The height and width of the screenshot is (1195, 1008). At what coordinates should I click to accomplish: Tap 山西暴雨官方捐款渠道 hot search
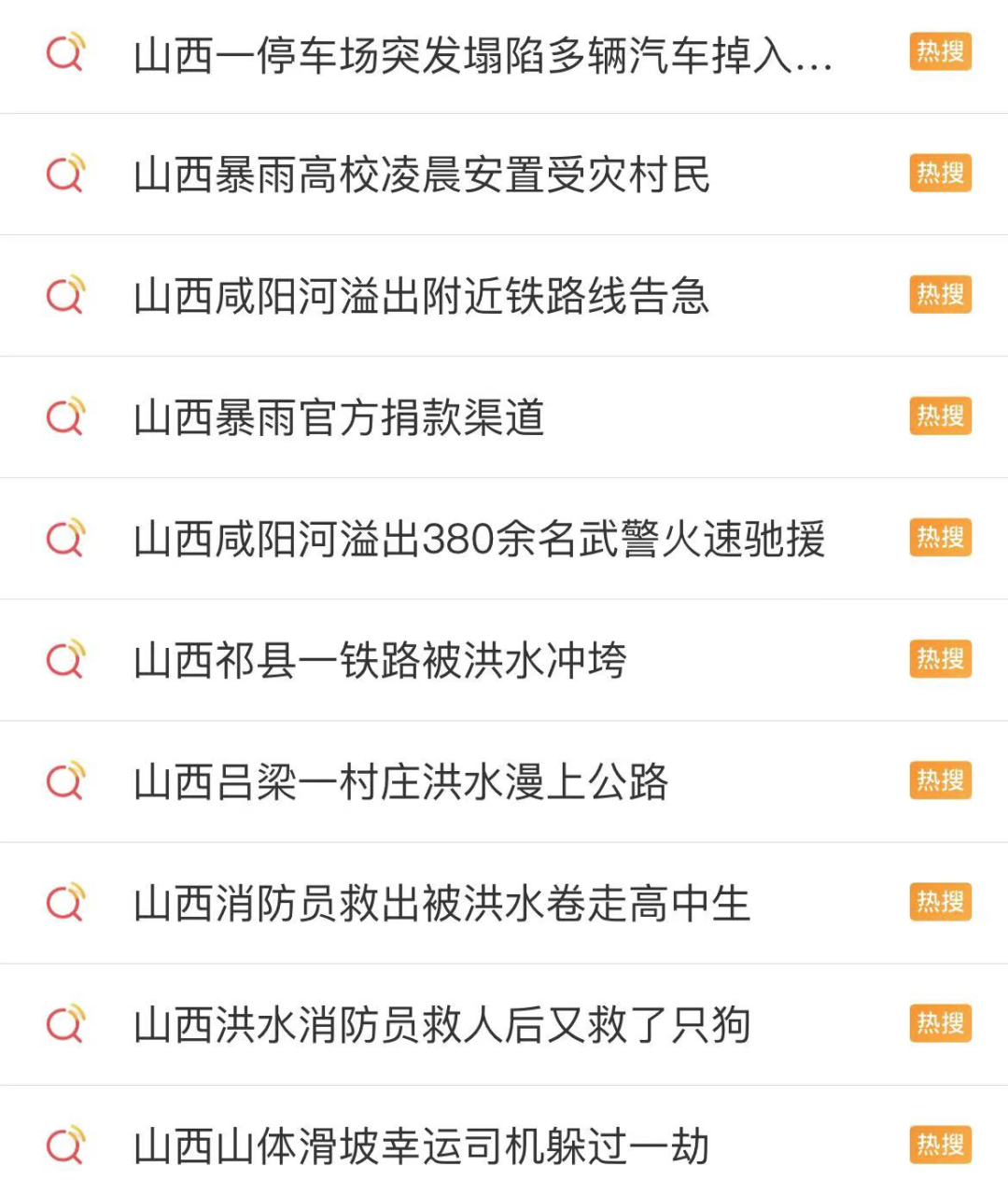point(339,417)
